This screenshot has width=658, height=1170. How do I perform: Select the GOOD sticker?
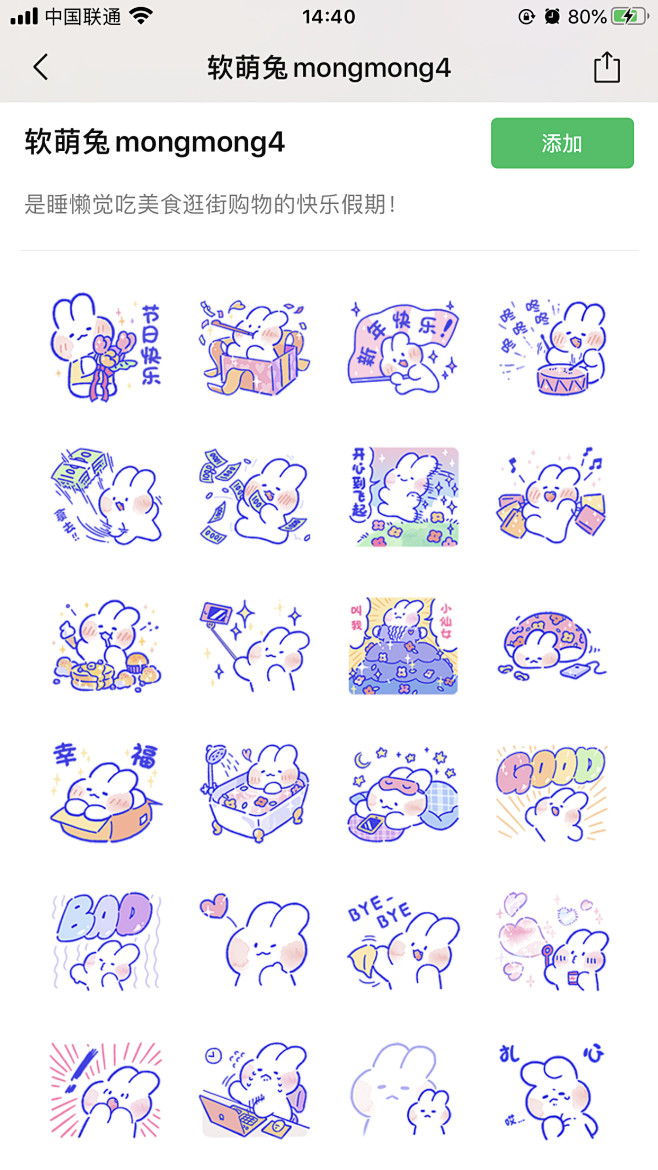[551, 792]
